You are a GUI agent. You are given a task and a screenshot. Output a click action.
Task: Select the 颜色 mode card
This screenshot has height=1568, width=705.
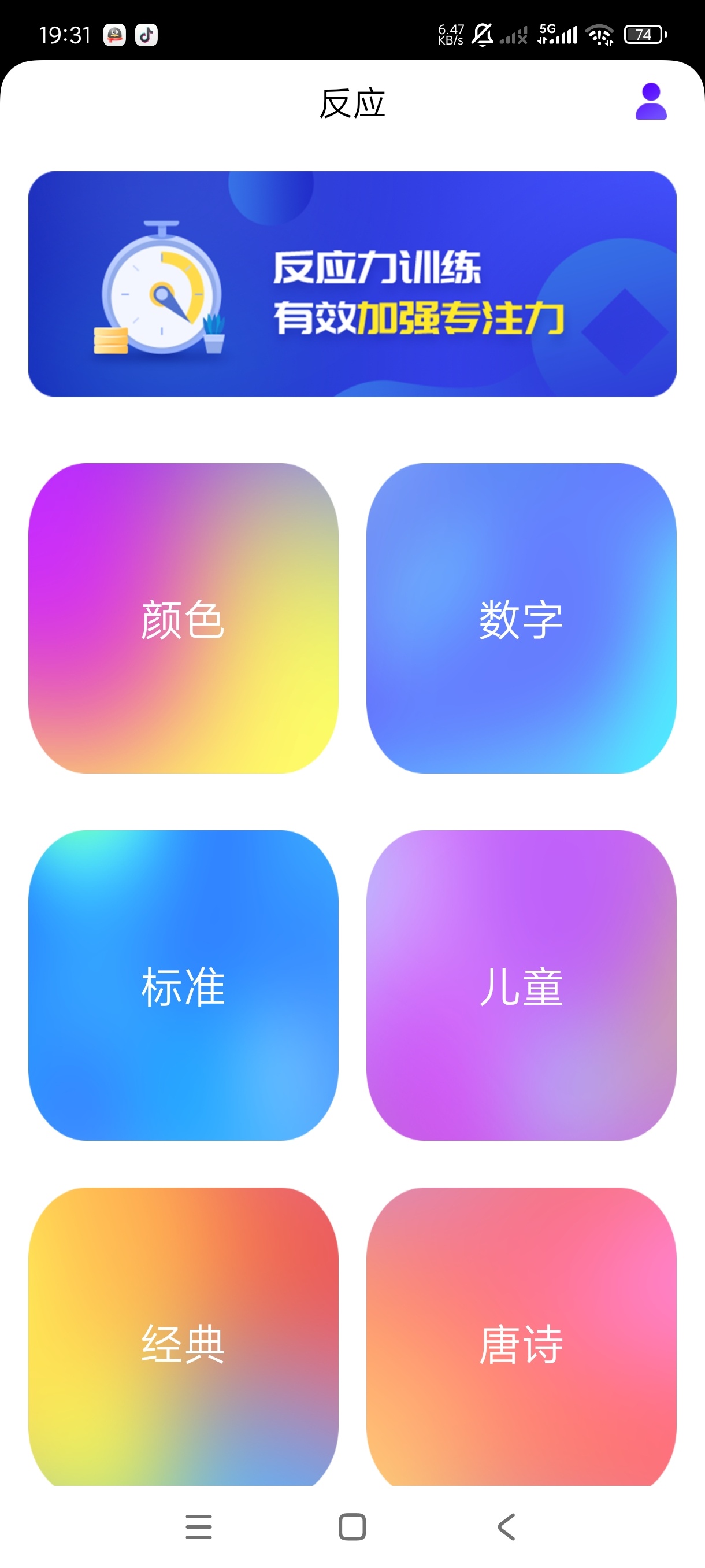point(183,619)
